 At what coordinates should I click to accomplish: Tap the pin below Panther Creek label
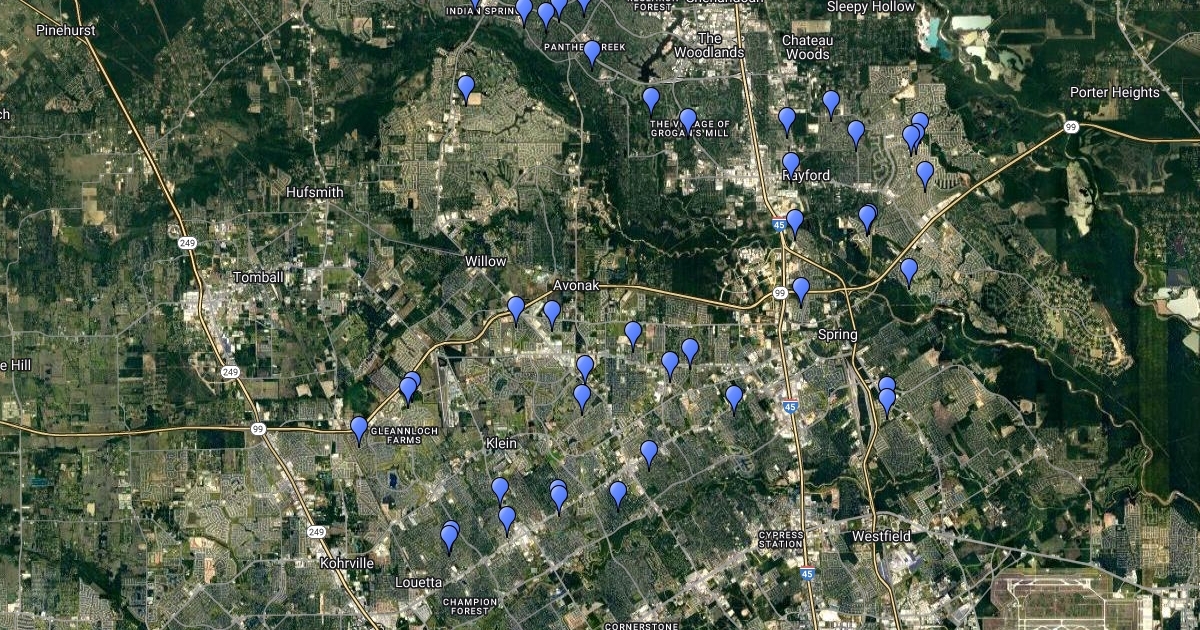(x=592, y=50)
